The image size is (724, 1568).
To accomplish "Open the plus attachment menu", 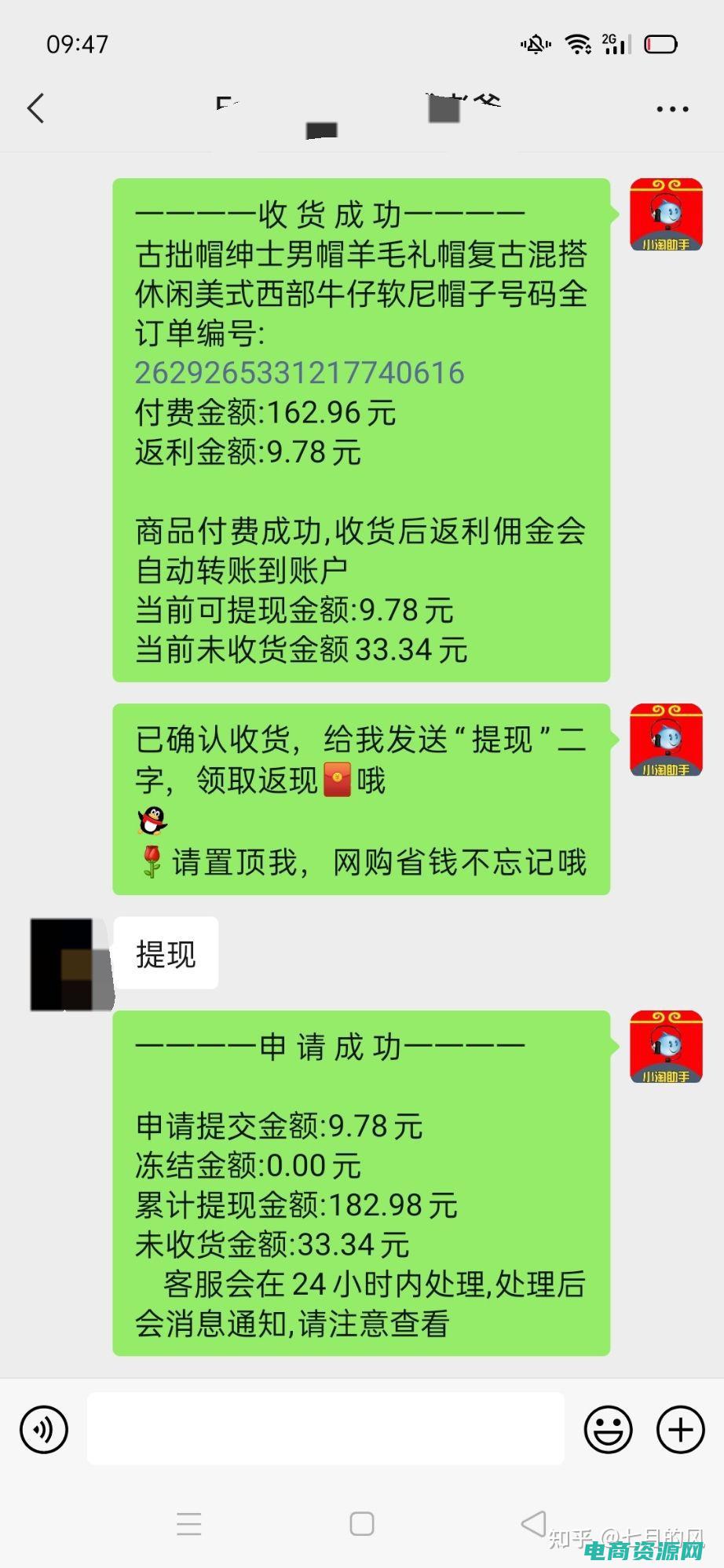I will (x=680, y=1429).
